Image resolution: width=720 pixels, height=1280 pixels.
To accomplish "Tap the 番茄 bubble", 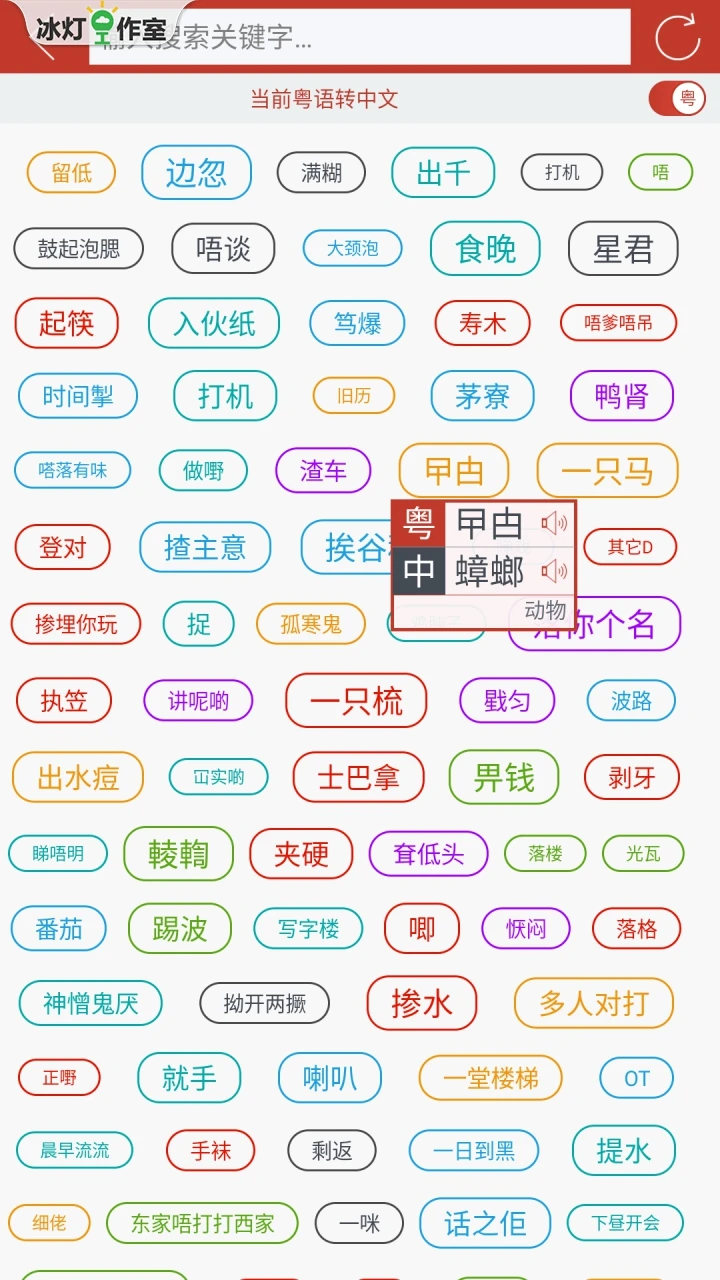I will click(x=57, y=929).
